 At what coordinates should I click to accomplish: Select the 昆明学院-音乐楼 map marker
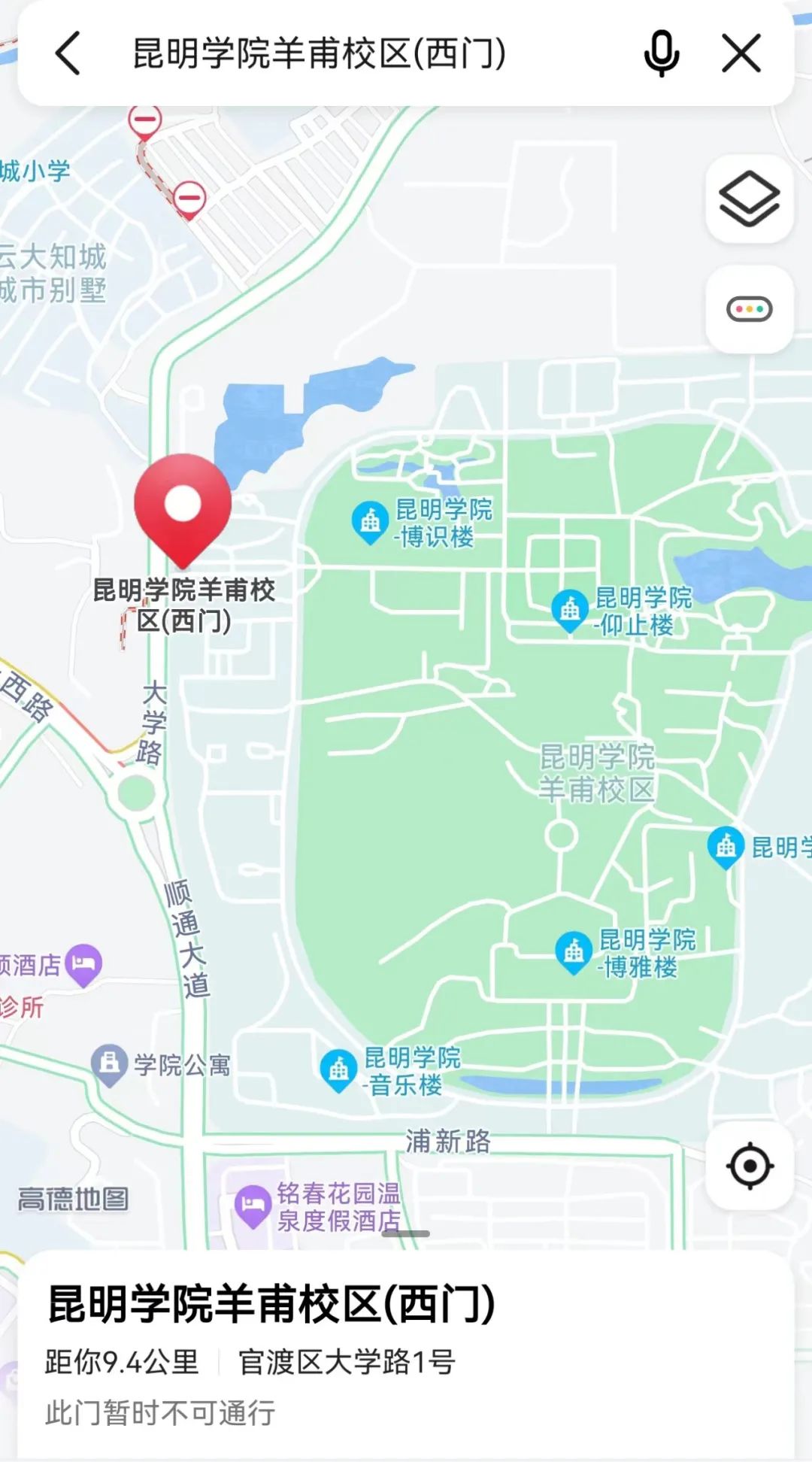pyautogui.click(x=338, y=1069)
